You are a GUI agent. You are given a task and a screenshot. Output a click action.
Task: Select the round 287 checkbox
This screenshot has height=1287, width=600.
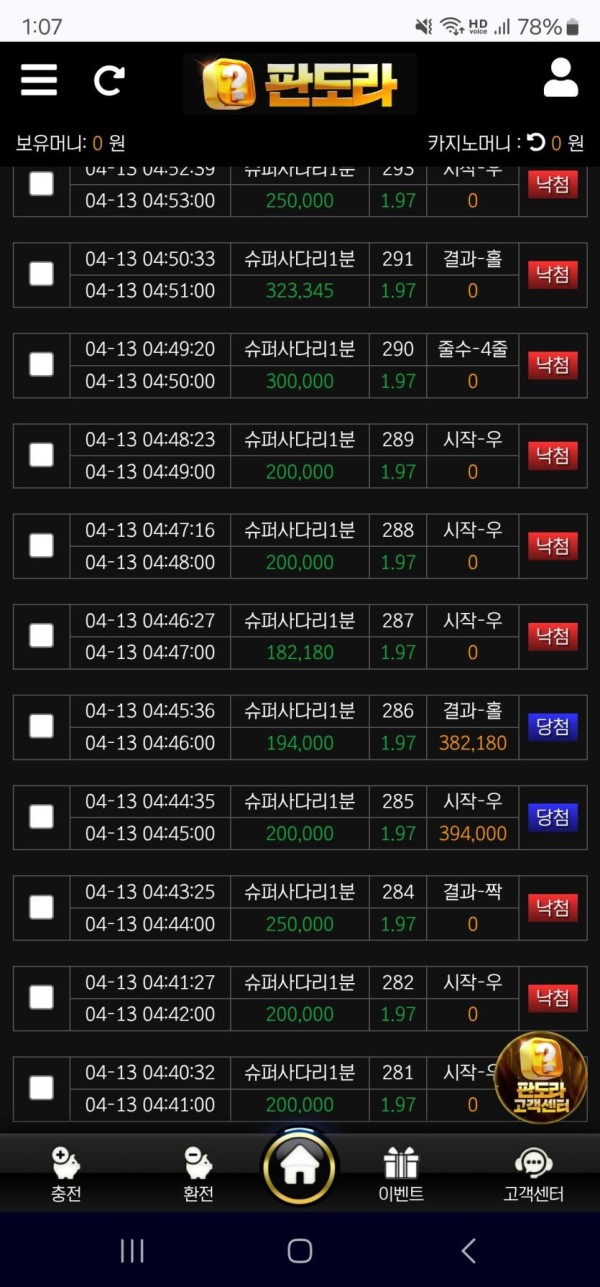pos(41,635)
